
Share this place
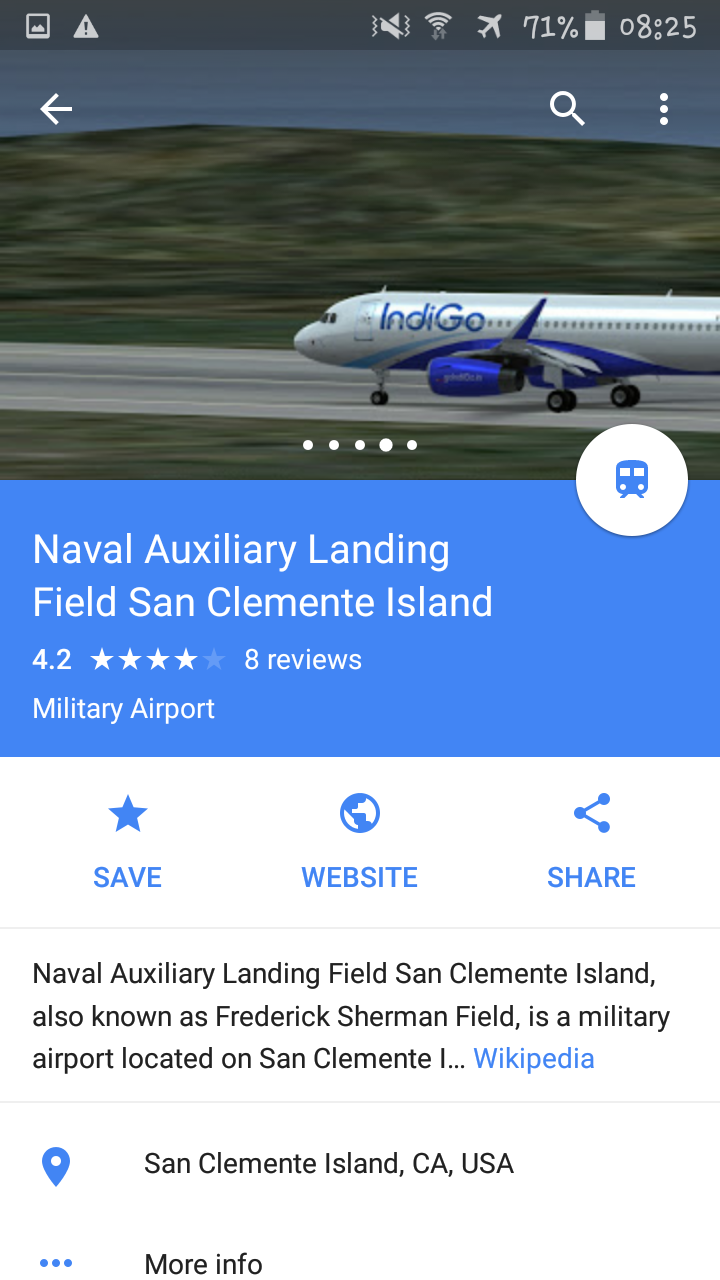click(592, 843)
